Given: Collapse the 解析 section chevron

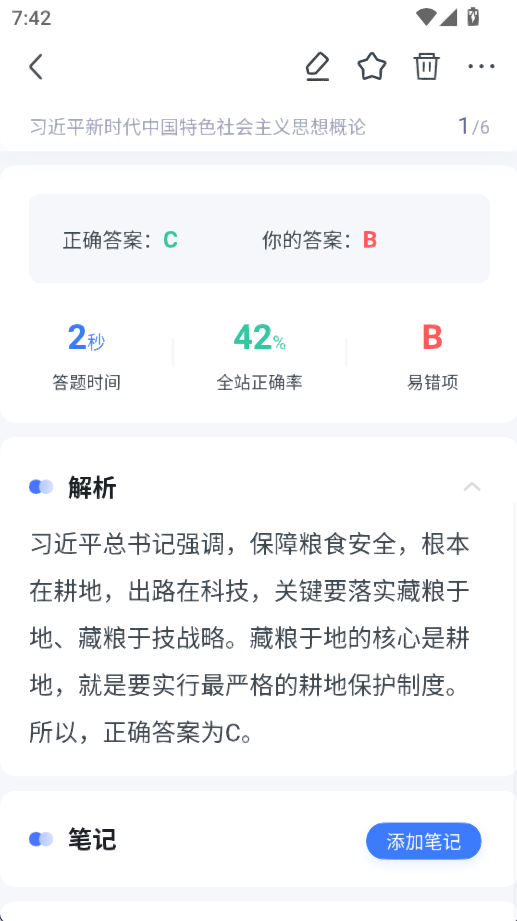Looking at the screenshot, I should 472,487.
